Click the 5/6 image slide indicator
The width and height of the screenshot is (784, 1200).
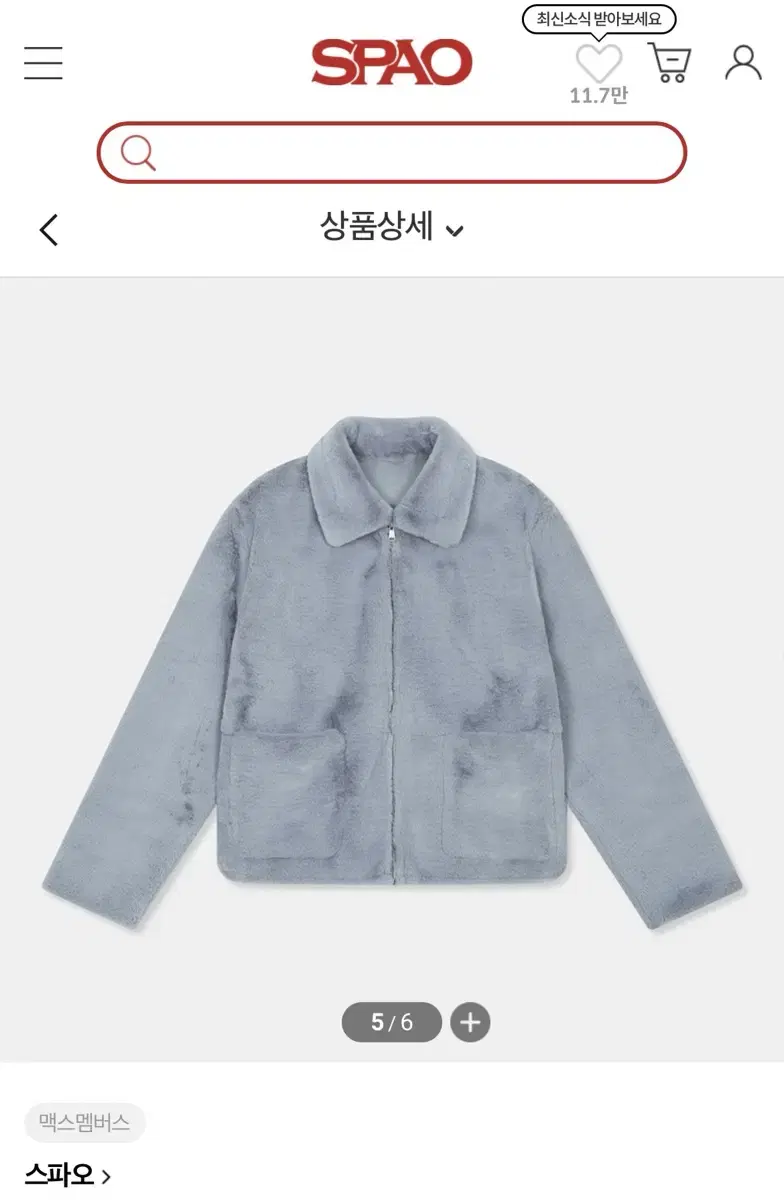click(x=393, y=1021)
